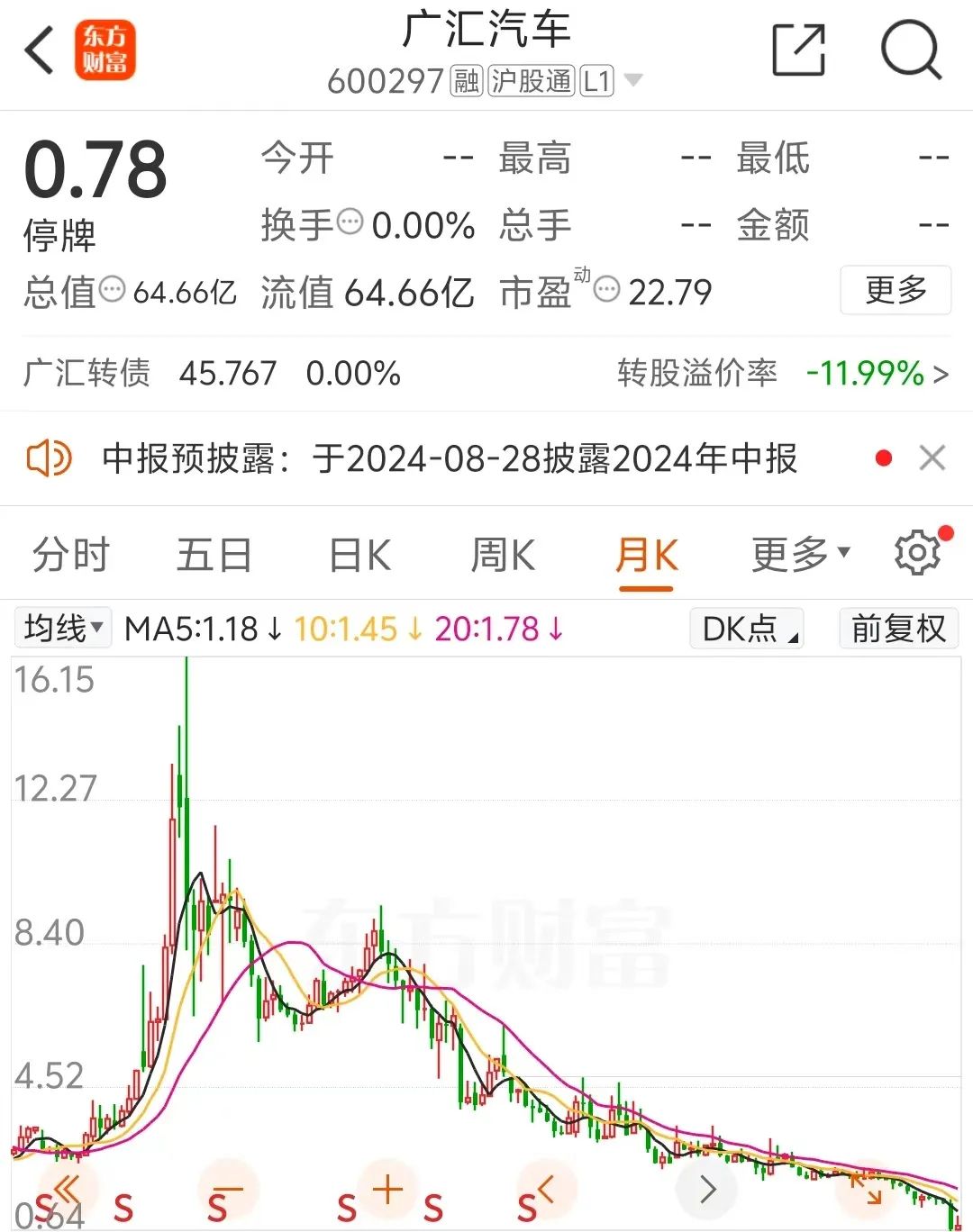Image resolution: width=973 pixels, height=1232 pixels.
Task: Tap the + icon below the chart
Action: pyautogui.click(x=387, y=1189)
